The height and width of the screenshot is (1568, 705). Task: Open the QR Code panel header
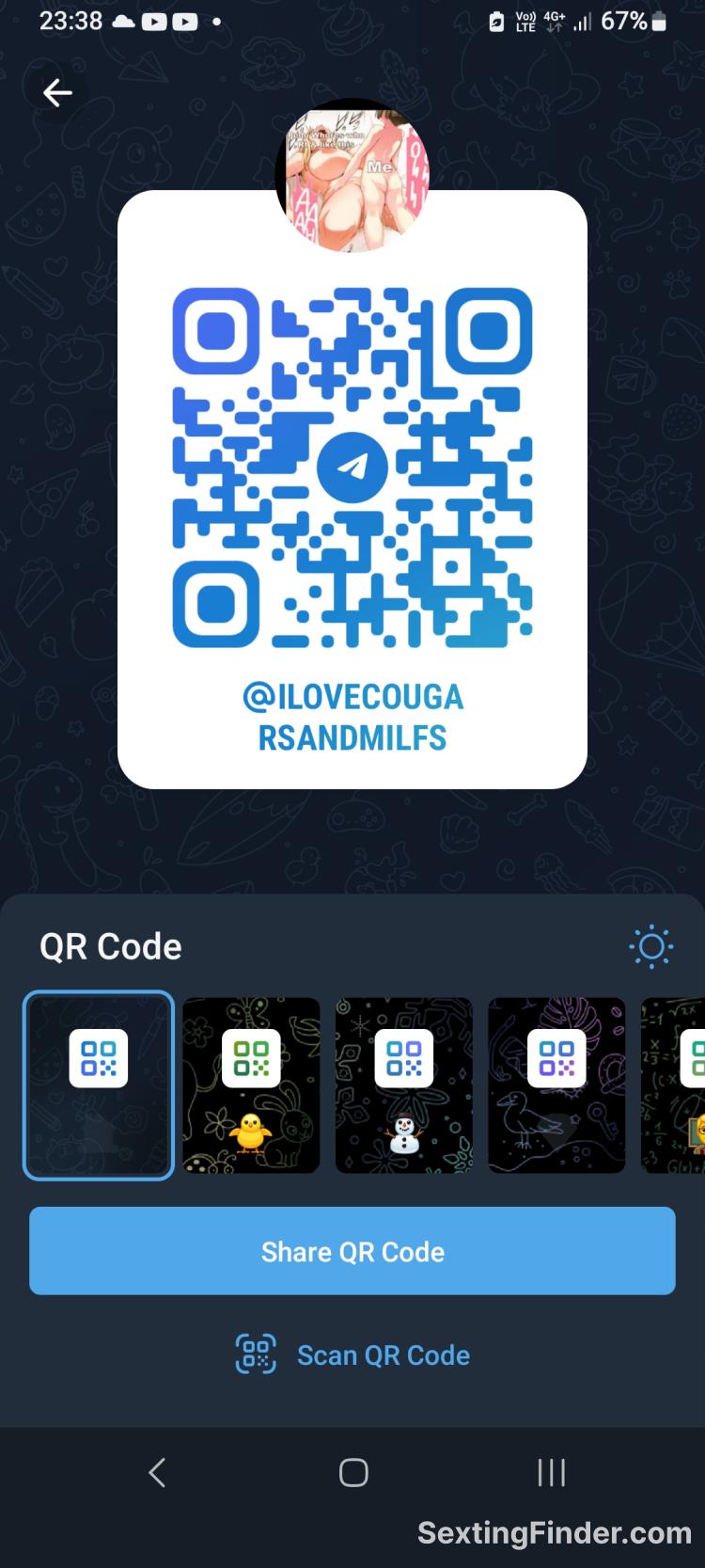pyautogui.click(x=110, y=946)
